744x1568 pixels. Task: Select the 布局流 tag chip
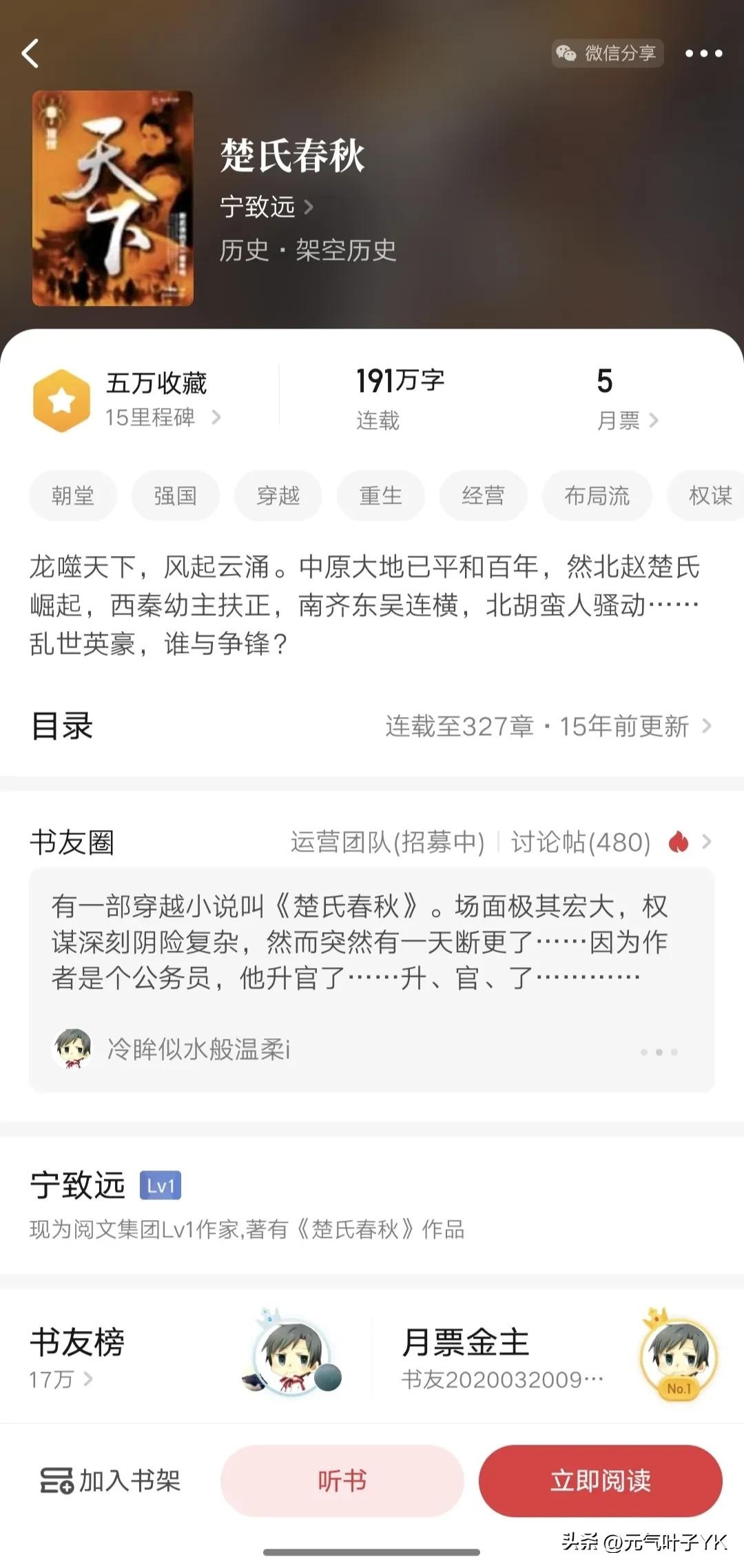[596, 495]
